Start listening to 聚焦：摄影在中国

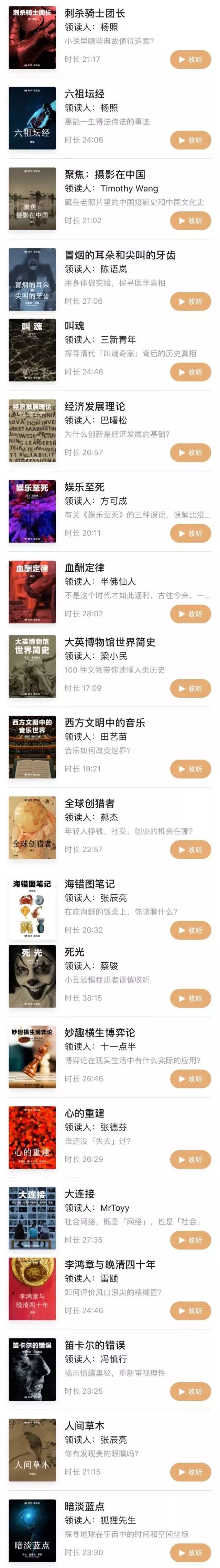[x=190, y=220]
